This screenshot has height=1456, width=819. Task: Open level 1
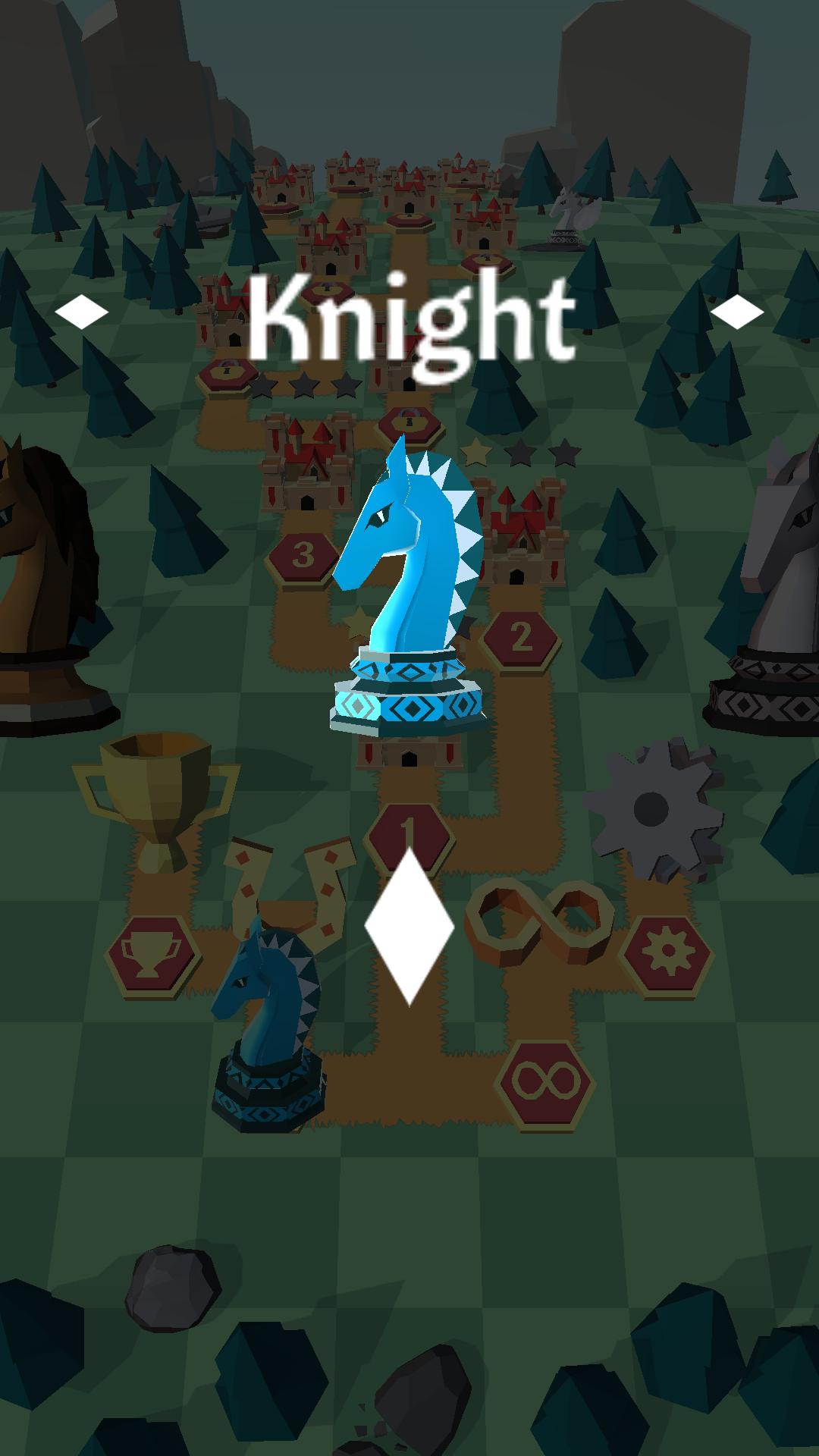pyautogui.click(x=409, y=831)
